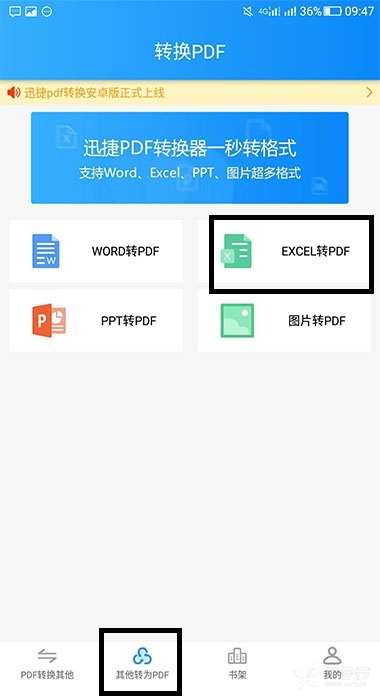The height and width of the screenshot is (700, 380).
Task: Tap the 迅捷PDF转换器一秒转格式 banner
Action: coord(190,158)
